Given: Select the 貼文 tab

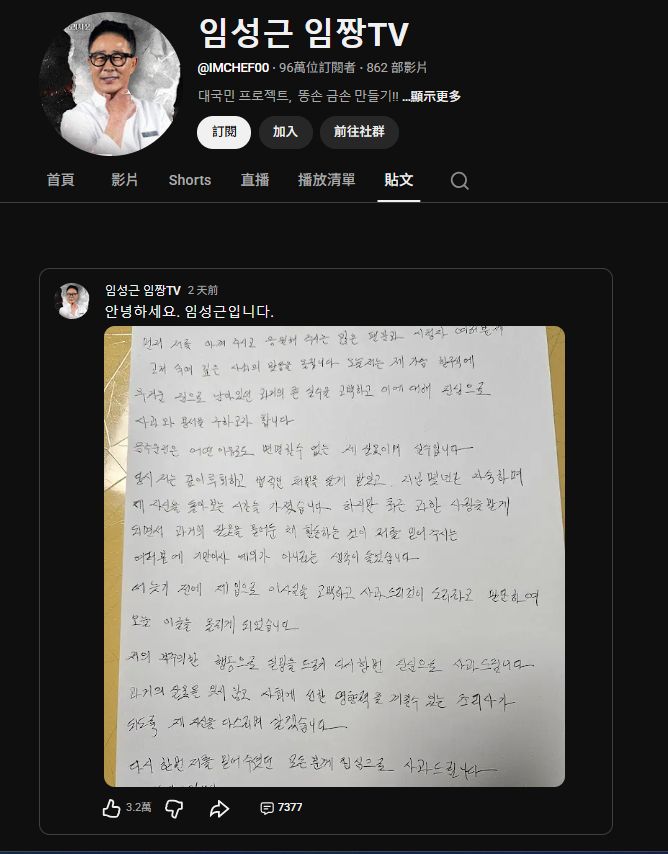Looking at the screenshot, I should pos(399,180).
